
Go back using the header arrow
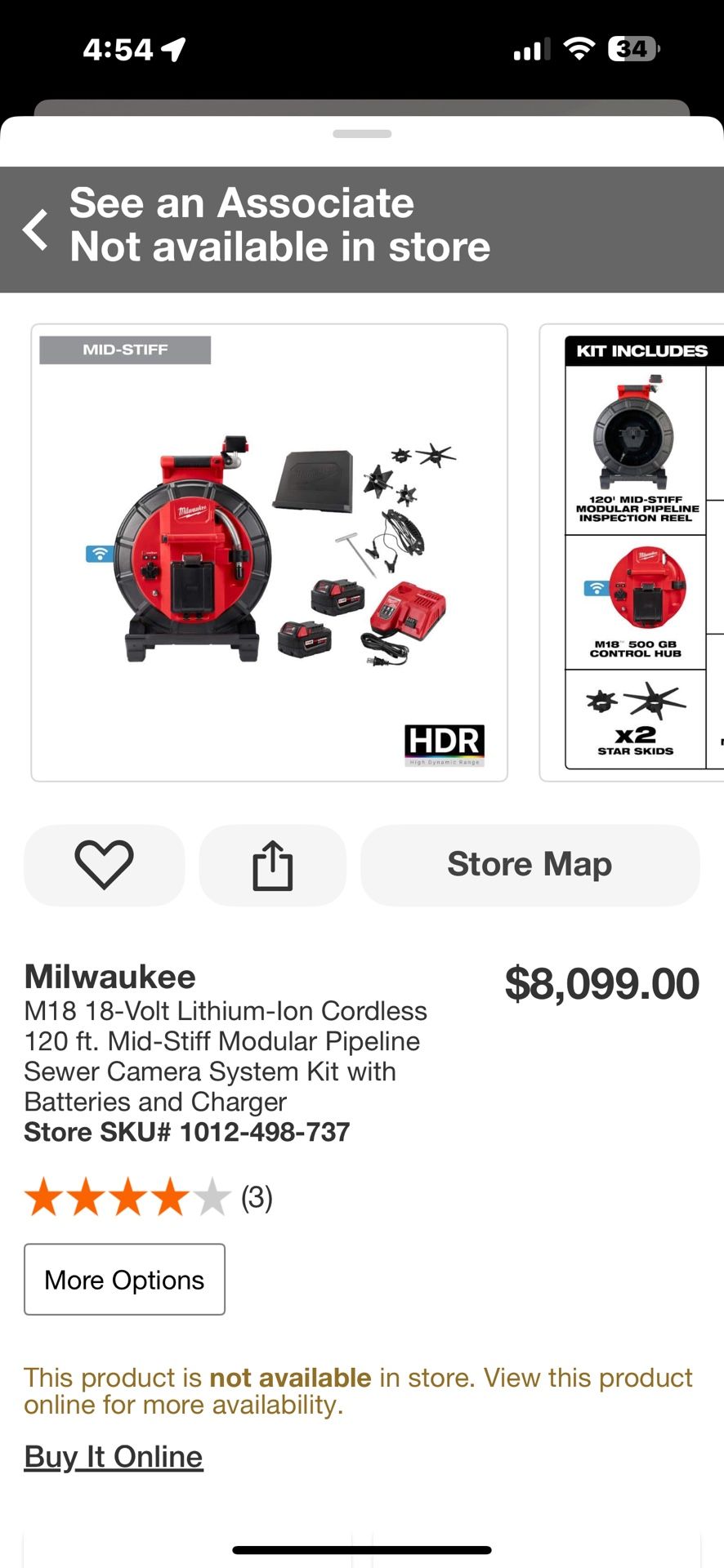tap(36, 229)
